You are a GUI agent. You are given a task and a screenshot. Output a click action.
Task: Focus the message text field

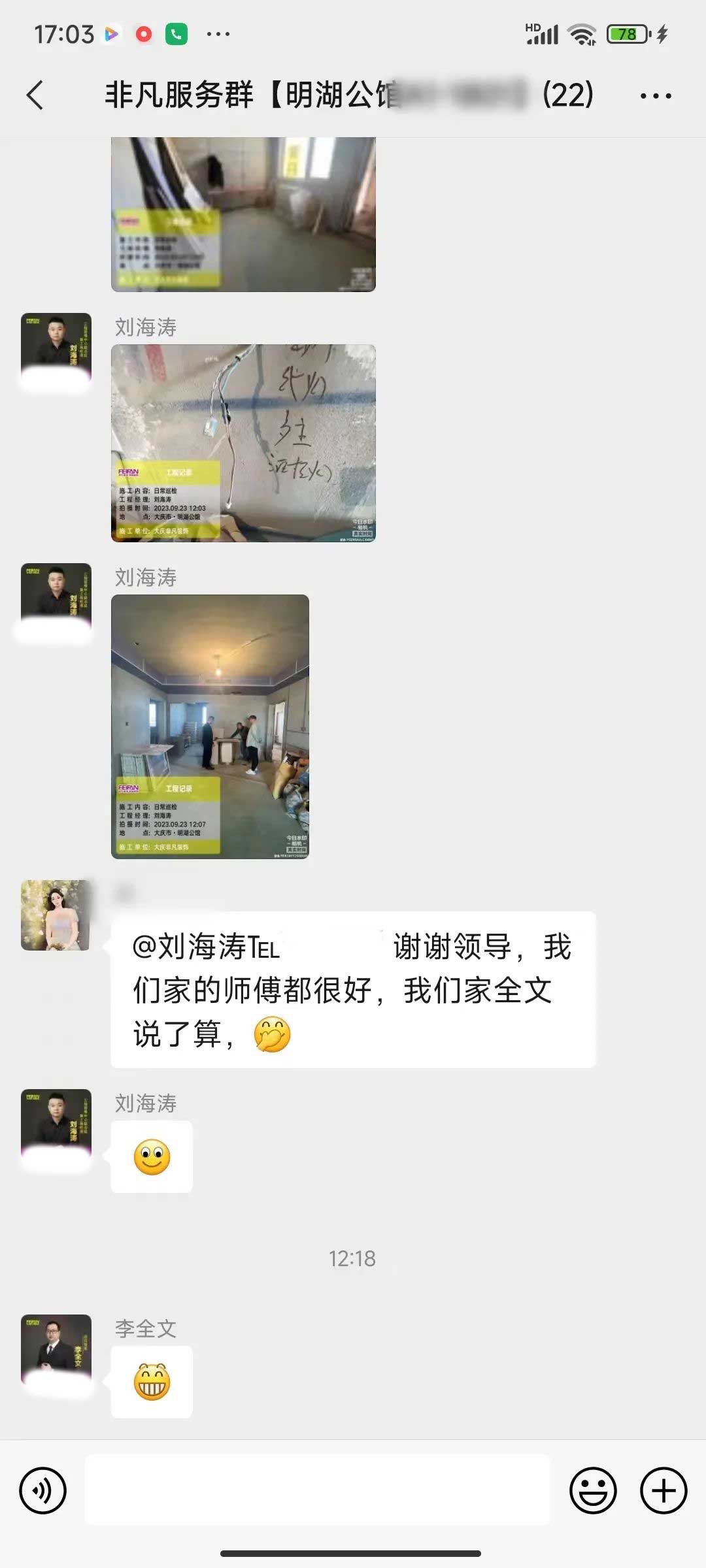click(x=318, y=1490)
